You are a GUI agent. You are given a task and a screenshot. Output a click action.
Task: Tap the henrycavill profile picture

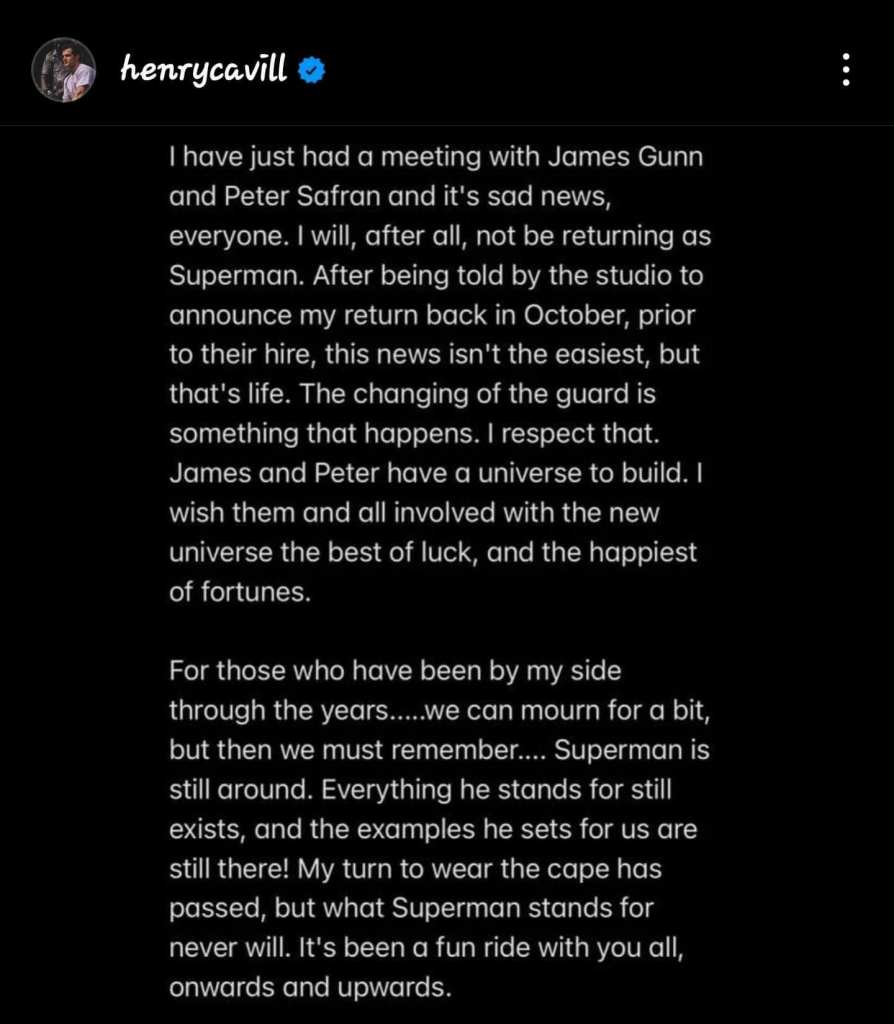(64, 70)
